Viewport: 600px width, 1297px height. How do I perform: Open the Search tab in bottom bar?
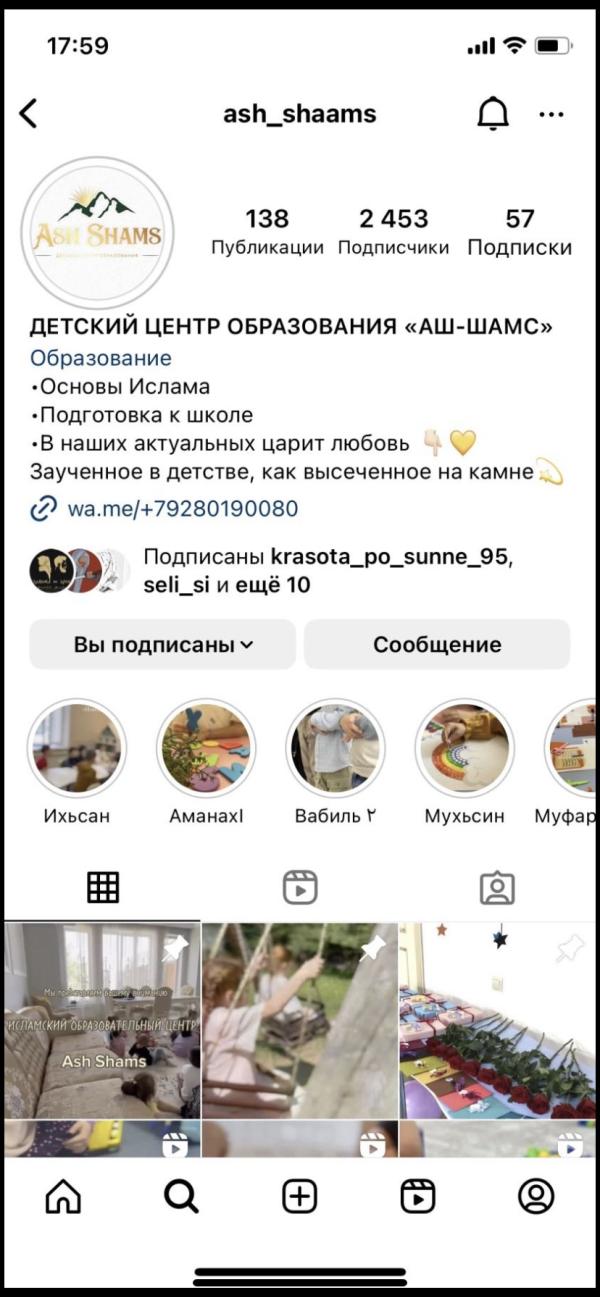point(181,1195)
